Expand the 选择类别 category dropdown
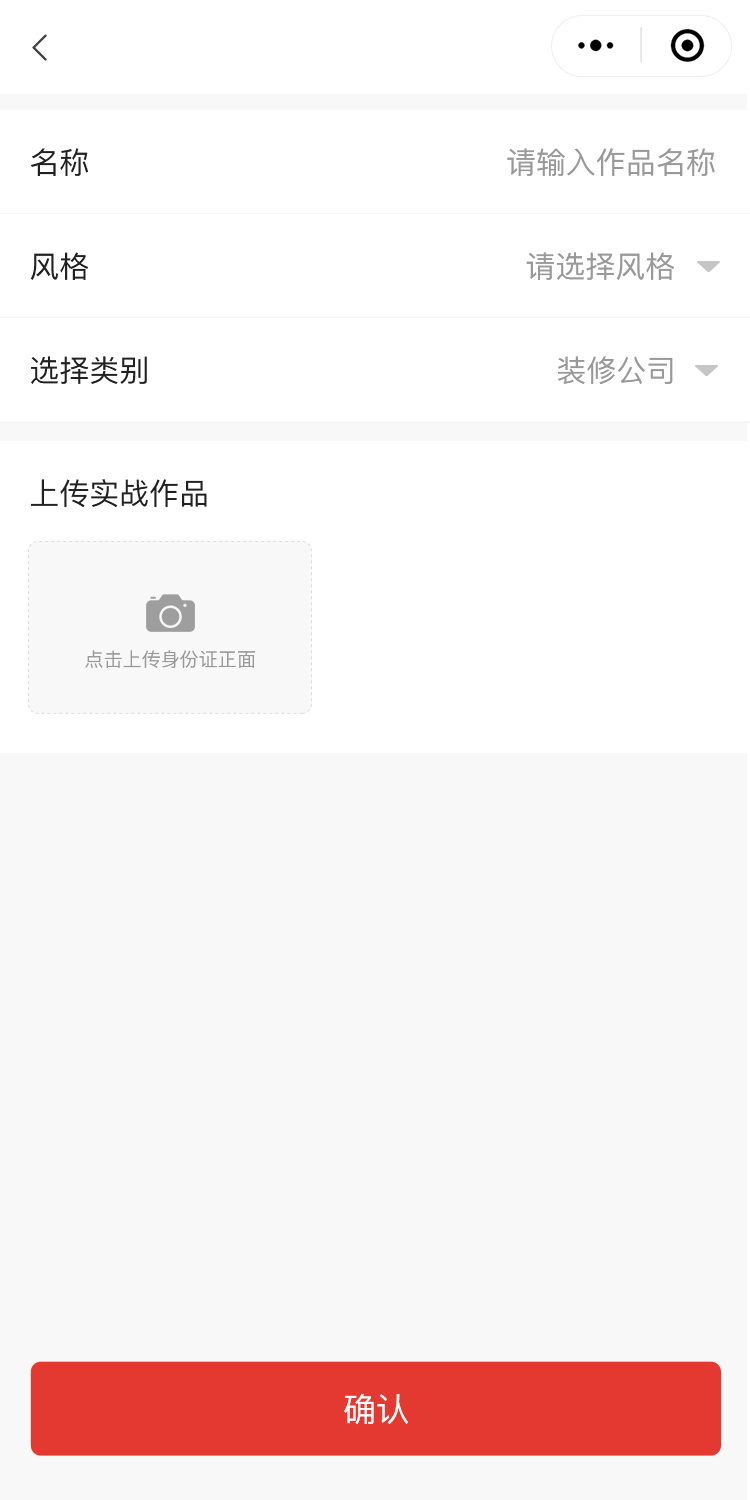 [636, 370]
